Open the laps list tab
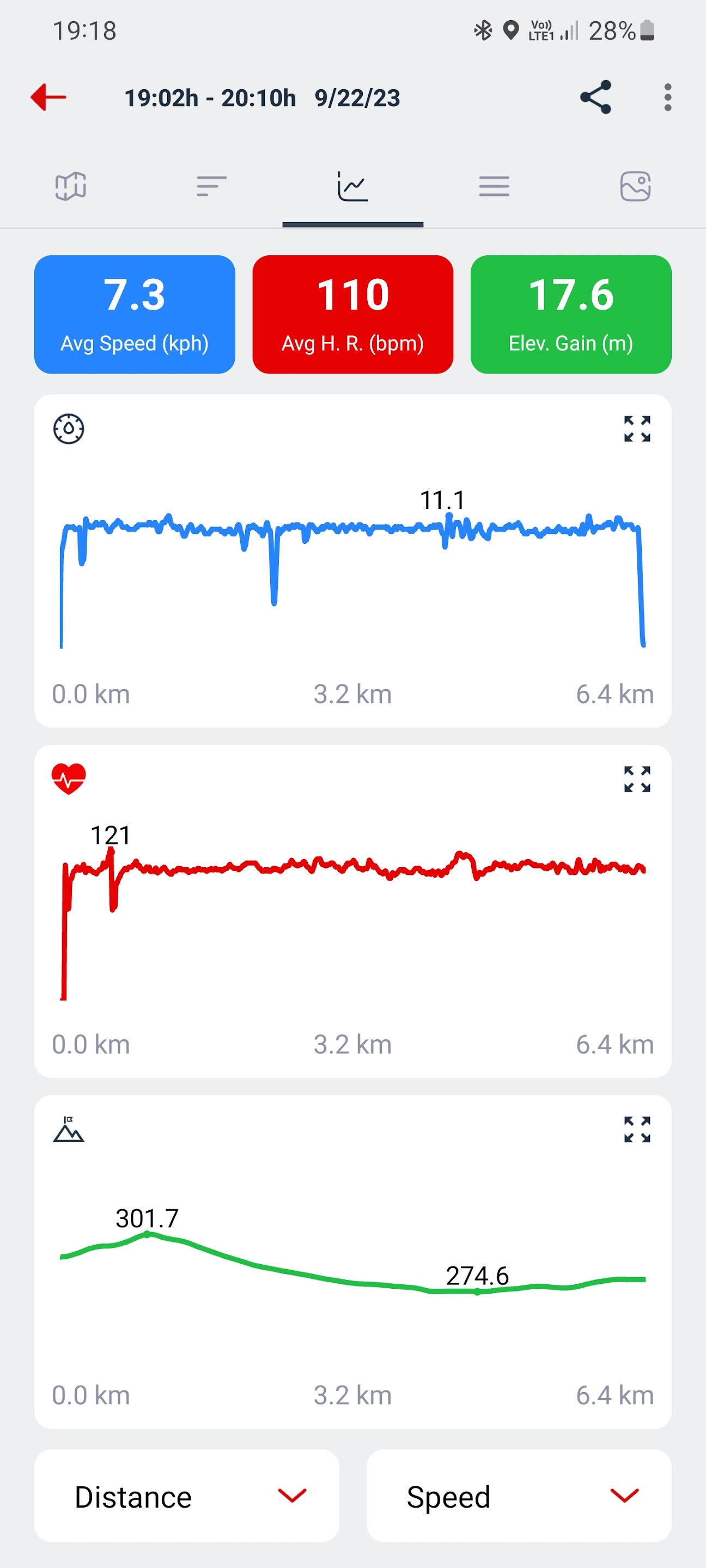Viewport: 706px width, 1568px height. (x=494, y=186)
